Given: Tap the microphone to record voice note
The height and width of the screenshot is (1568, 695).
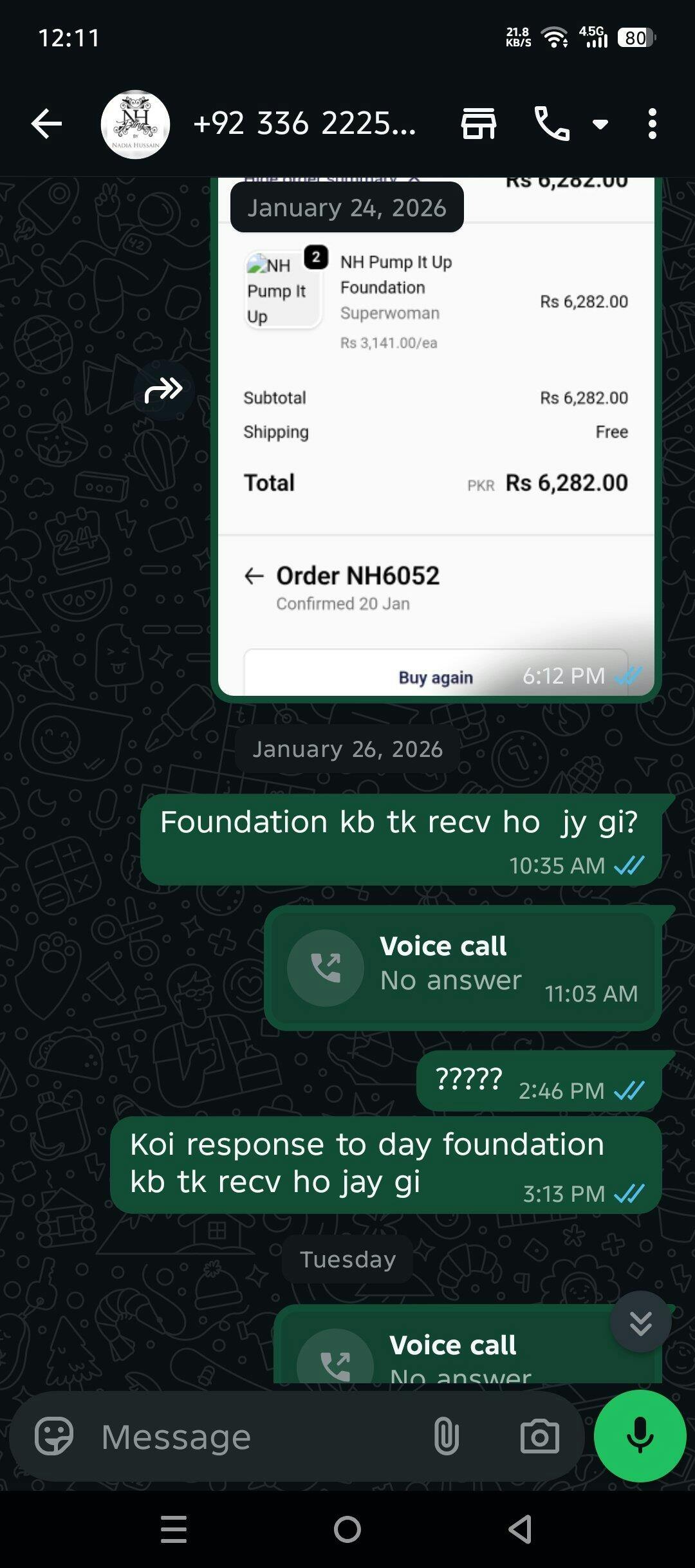Looking at the screenshot, I should tap(640, 1435).
